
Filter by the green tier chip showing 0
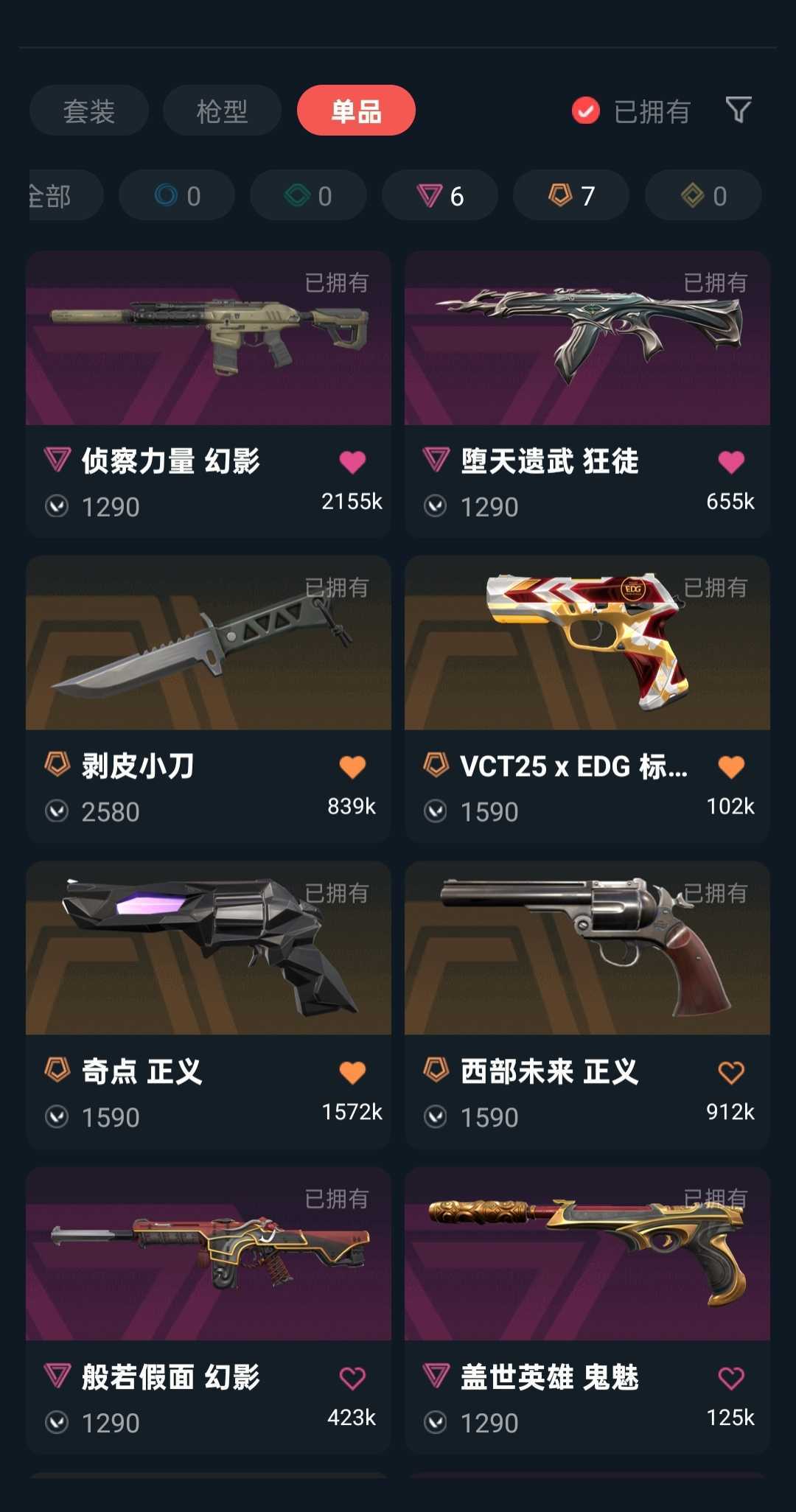pyautogui.click(x=308, y=196)
